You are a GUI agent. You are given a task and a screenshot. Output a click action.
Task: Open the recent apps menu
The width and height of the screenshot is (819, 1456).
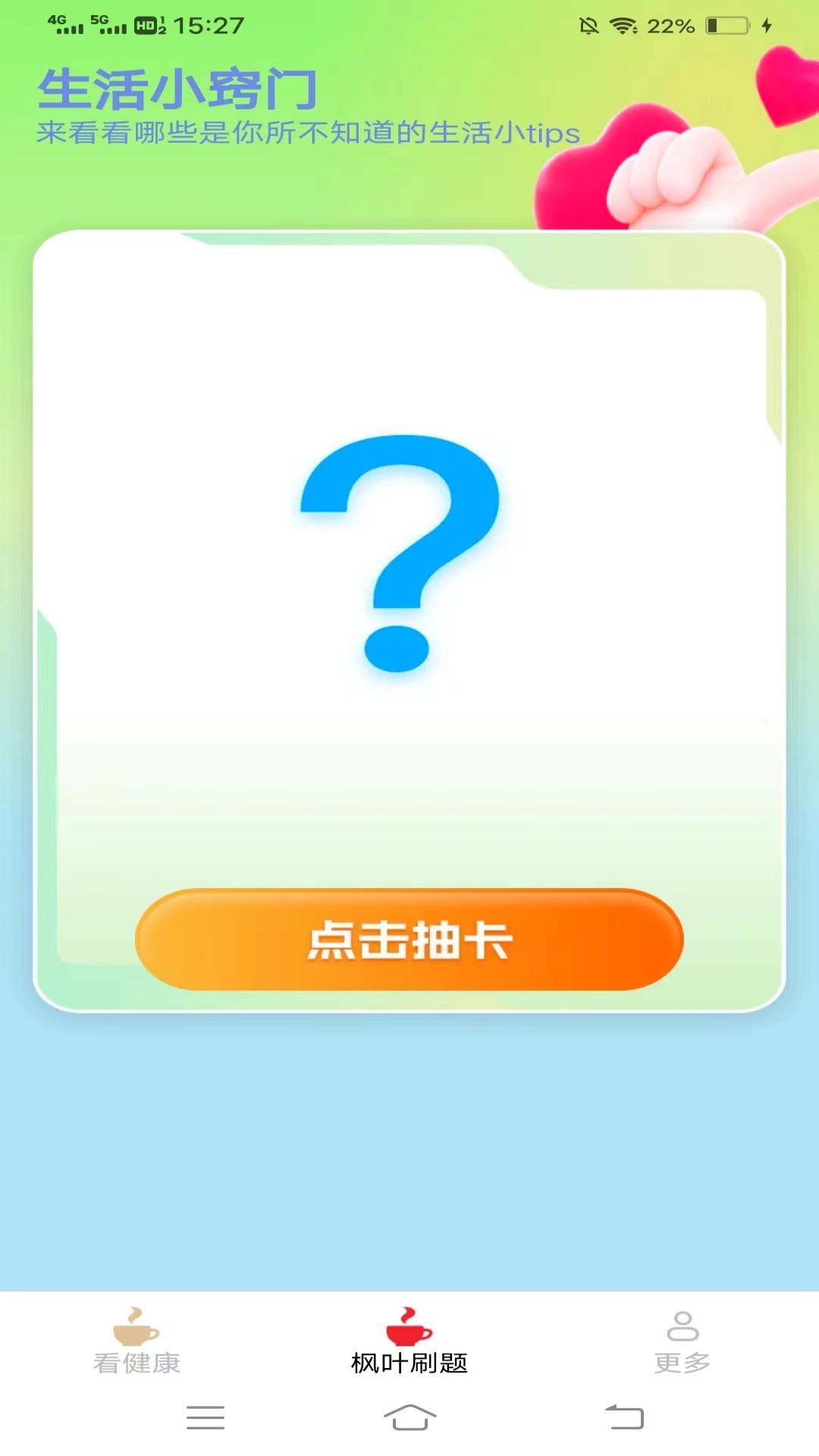tap(206, 1417)
